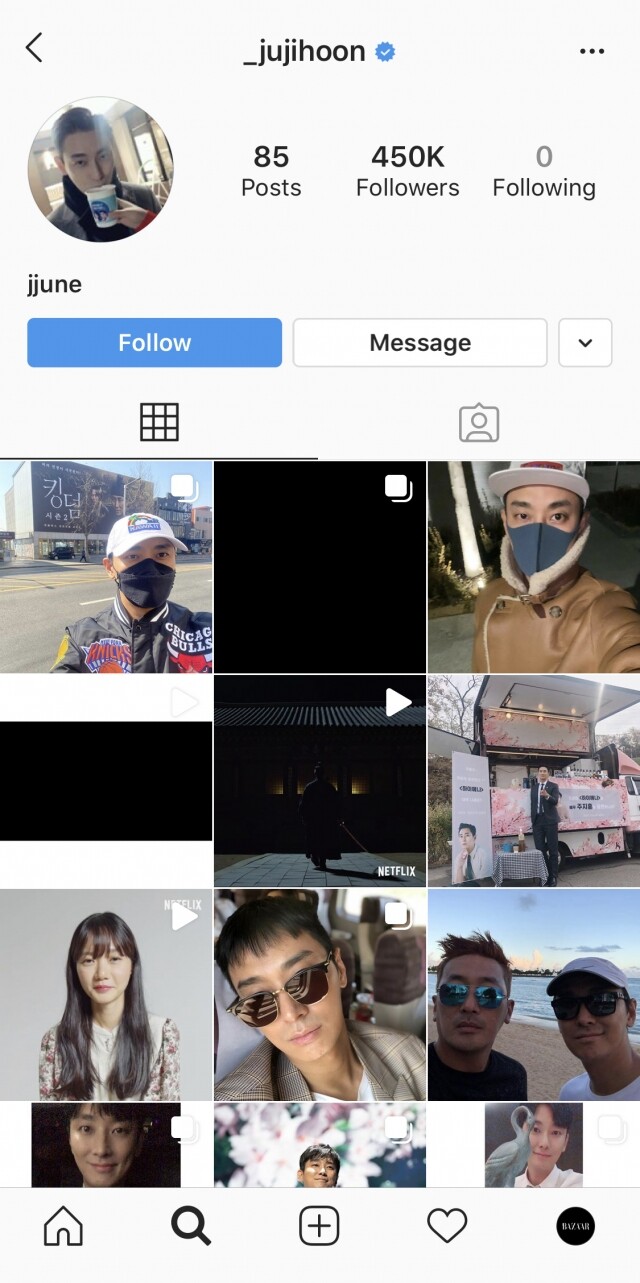Switch to the grid posts tab
This screenshot has height=1283, width=640.
point(159,423)
